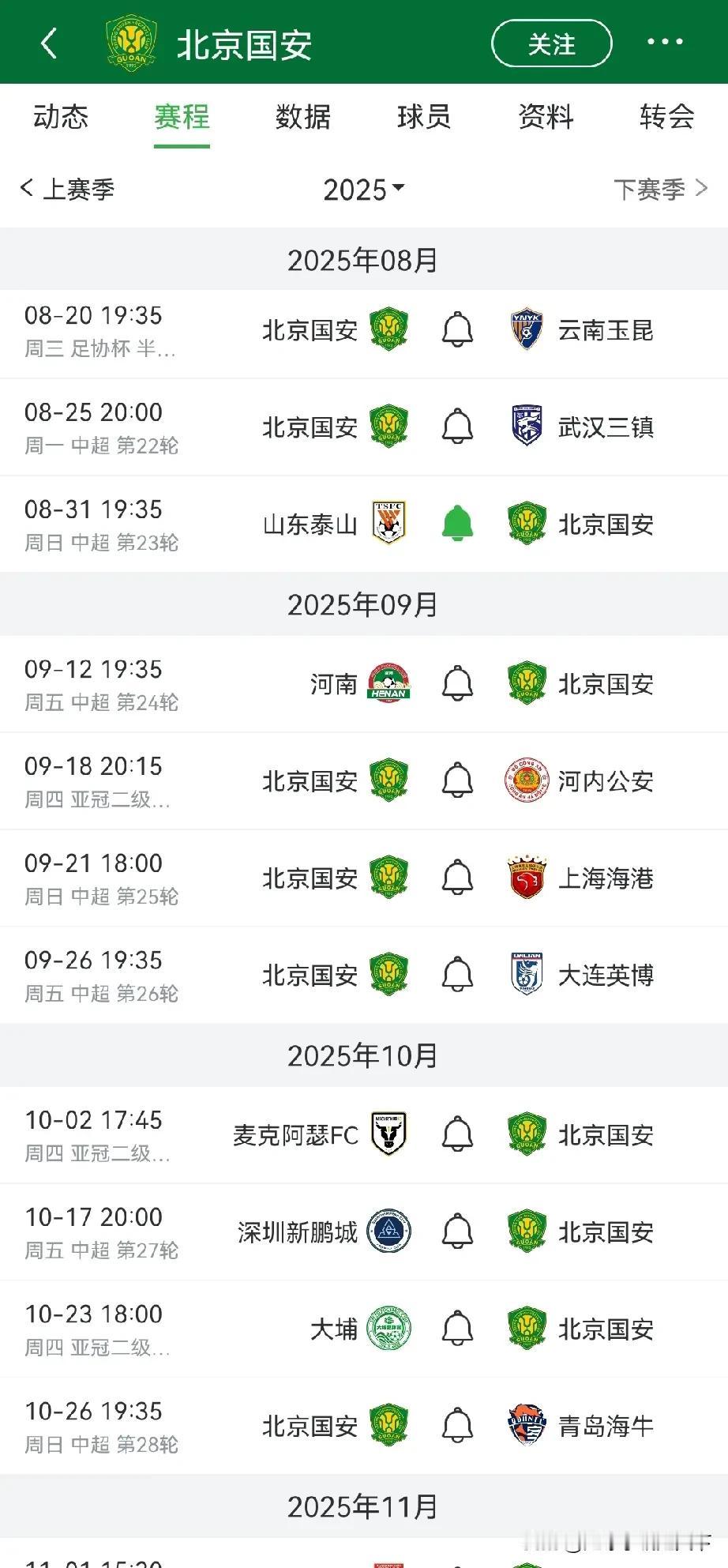
Task: Open the 球员 tab
Action: coord(424,117)
